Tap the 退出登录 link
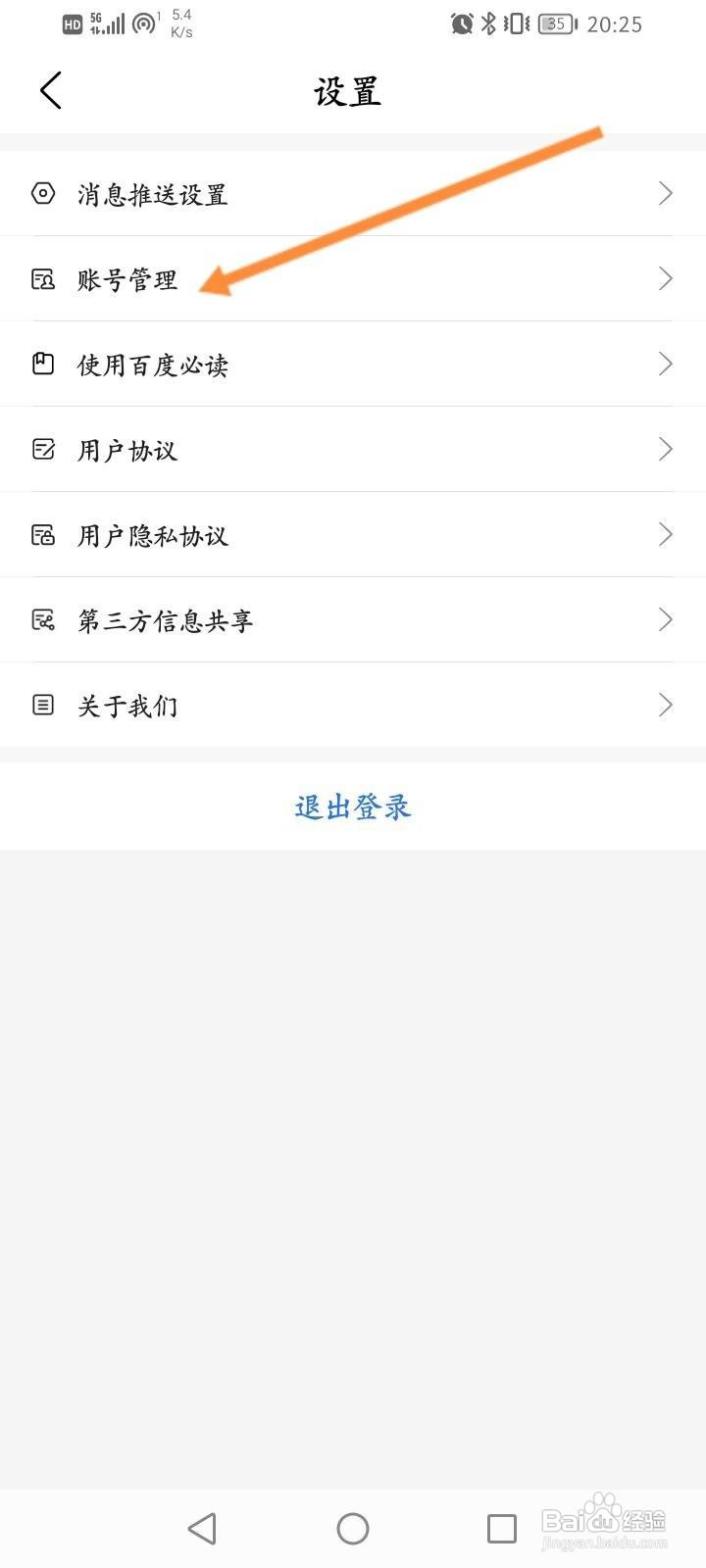Screen dimensions: 706x1568 [353, 806]
